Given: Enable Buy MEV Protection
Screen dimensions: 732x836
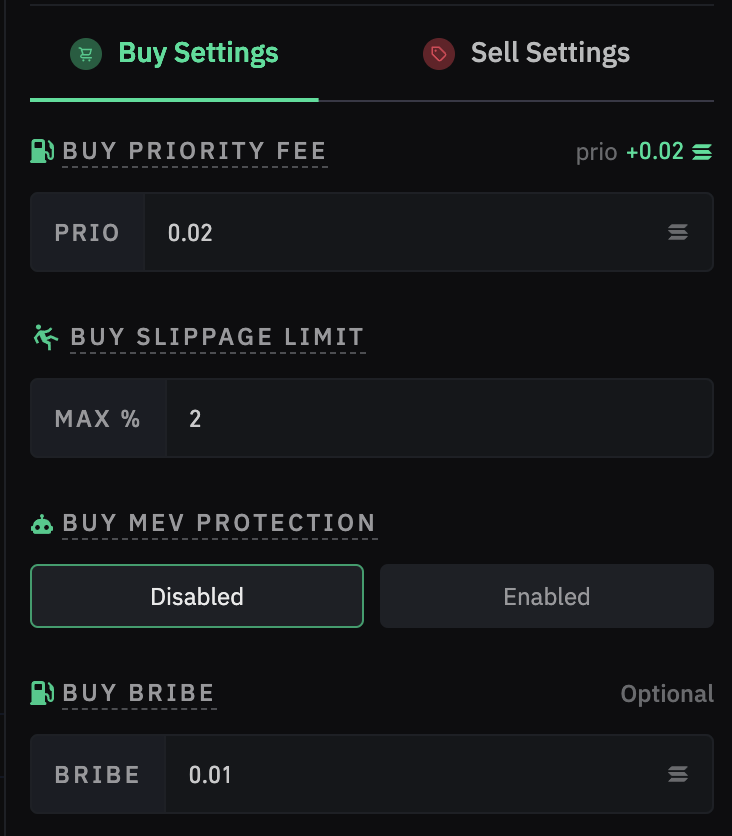Looking at the screenshot, I should tap(546, 597).
